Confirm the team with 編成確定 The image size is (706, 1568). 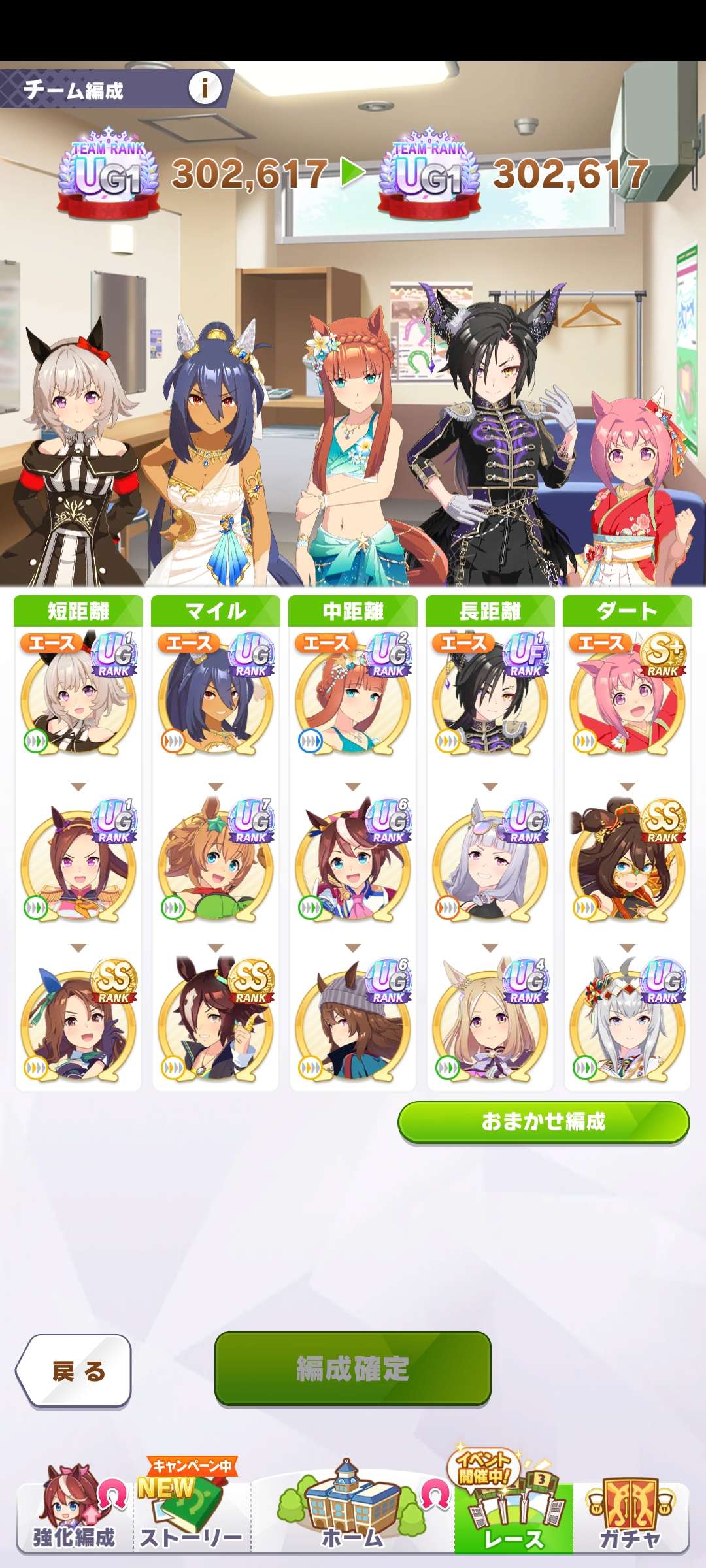352,1369
